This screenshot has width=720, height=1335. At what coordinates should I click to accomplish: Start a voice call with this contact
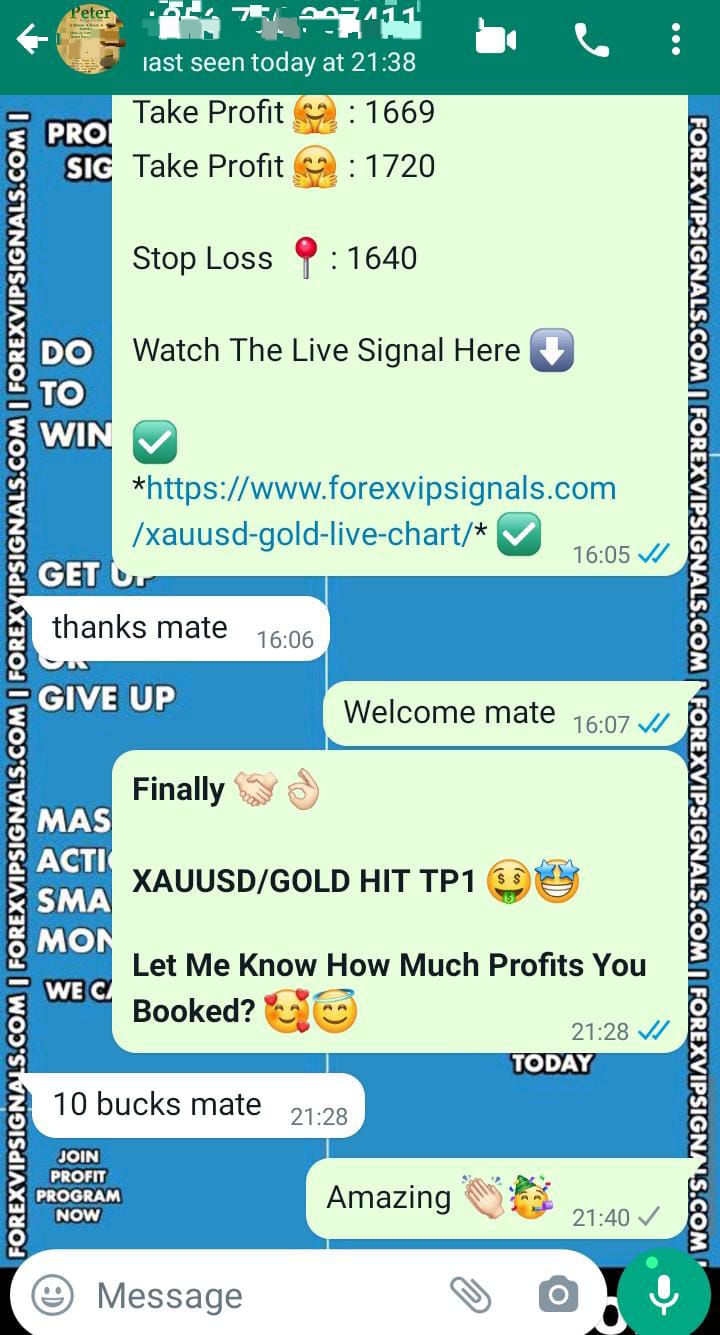(x=591, y=40)
